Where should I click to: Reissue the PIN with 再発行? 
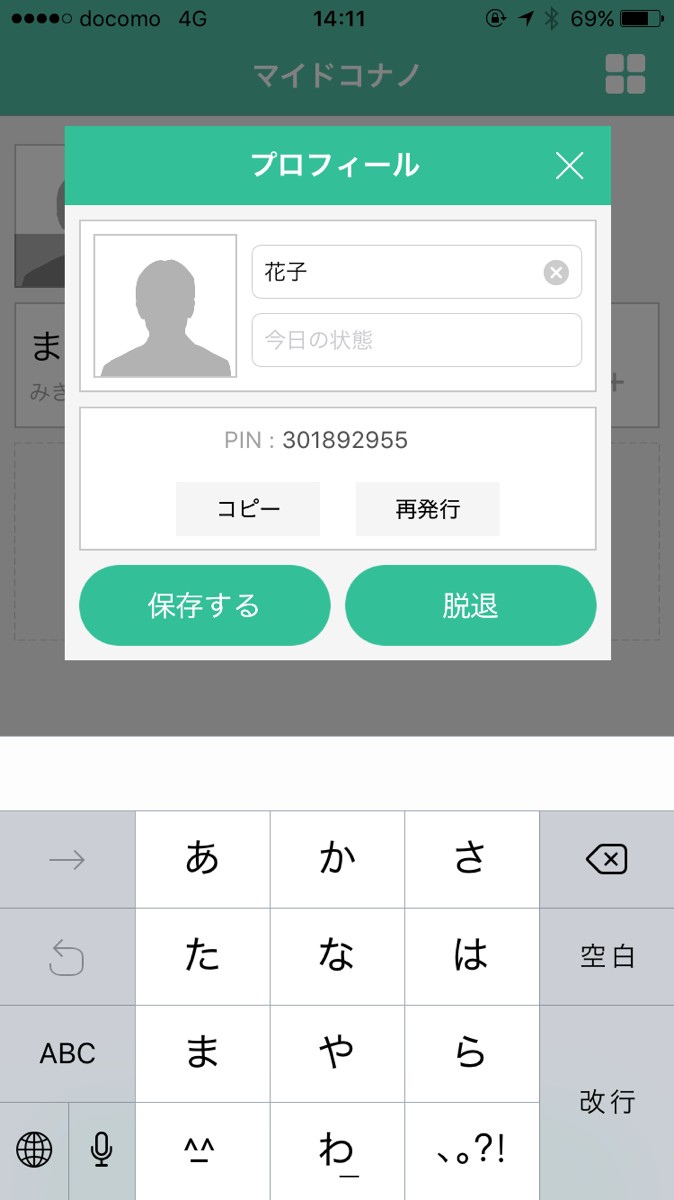(427, 509)
